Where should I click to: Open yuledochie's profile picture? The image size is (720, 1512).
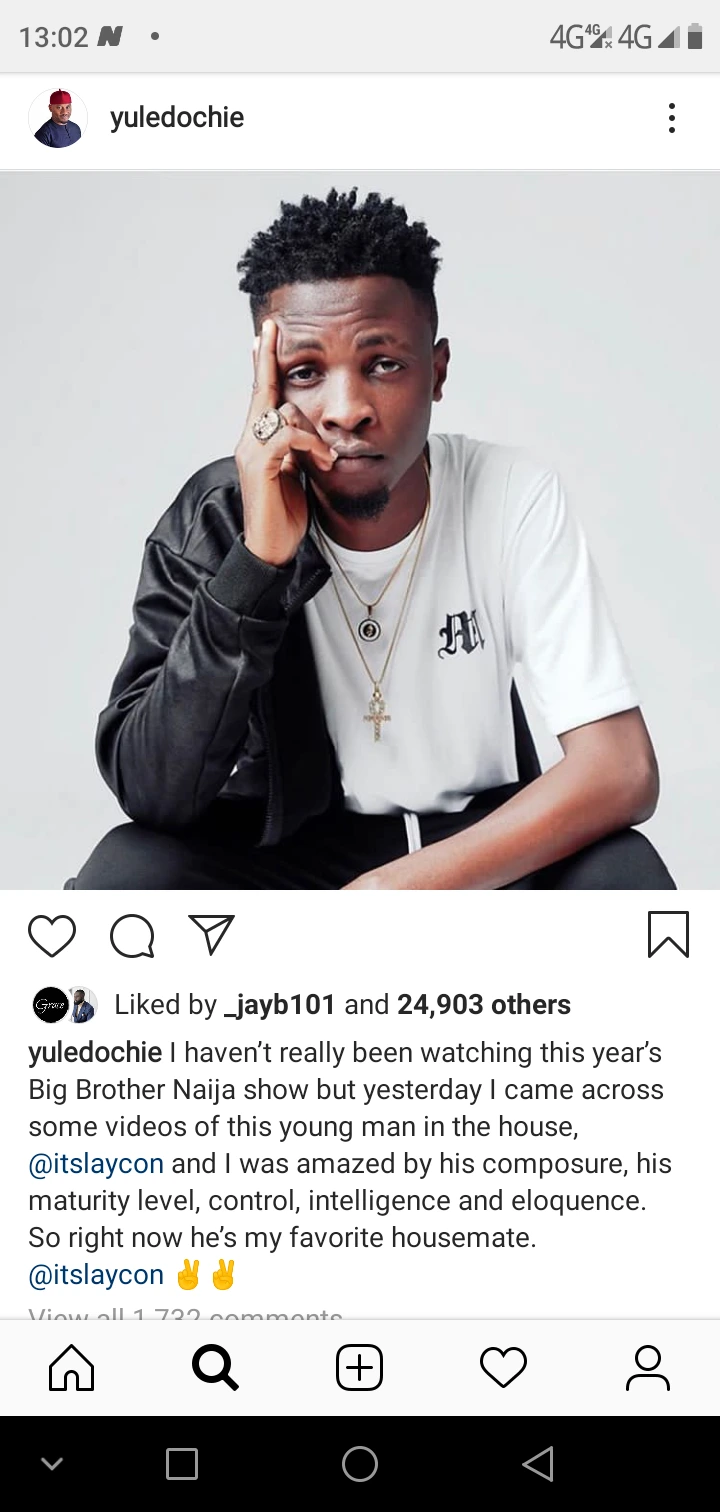pos(58,118)
